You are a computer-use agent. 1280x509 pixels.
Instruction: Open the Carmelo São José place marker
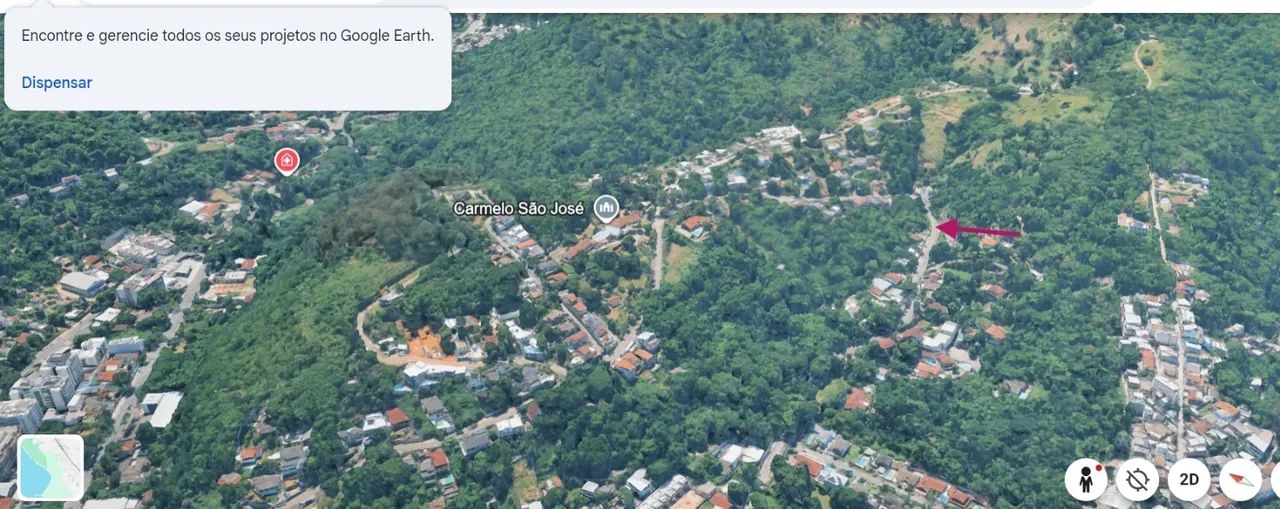click(605, 209)
